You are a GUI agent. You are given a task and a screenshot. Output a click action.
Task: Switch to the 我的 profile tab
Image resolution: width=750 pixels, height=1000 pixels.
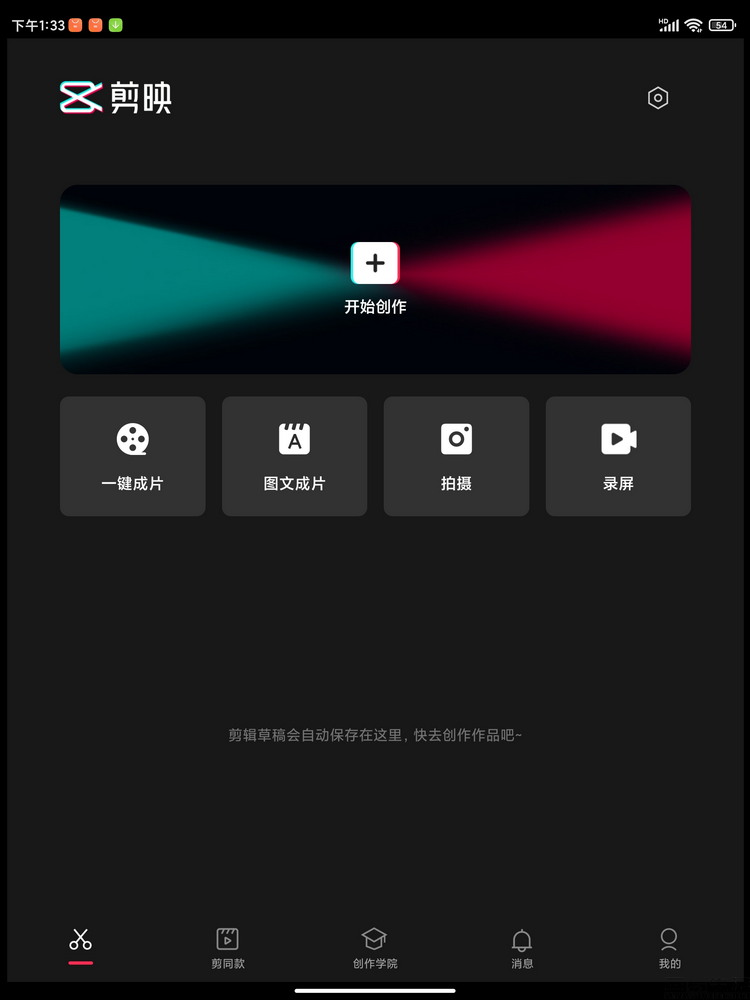[x=669, y=948]
